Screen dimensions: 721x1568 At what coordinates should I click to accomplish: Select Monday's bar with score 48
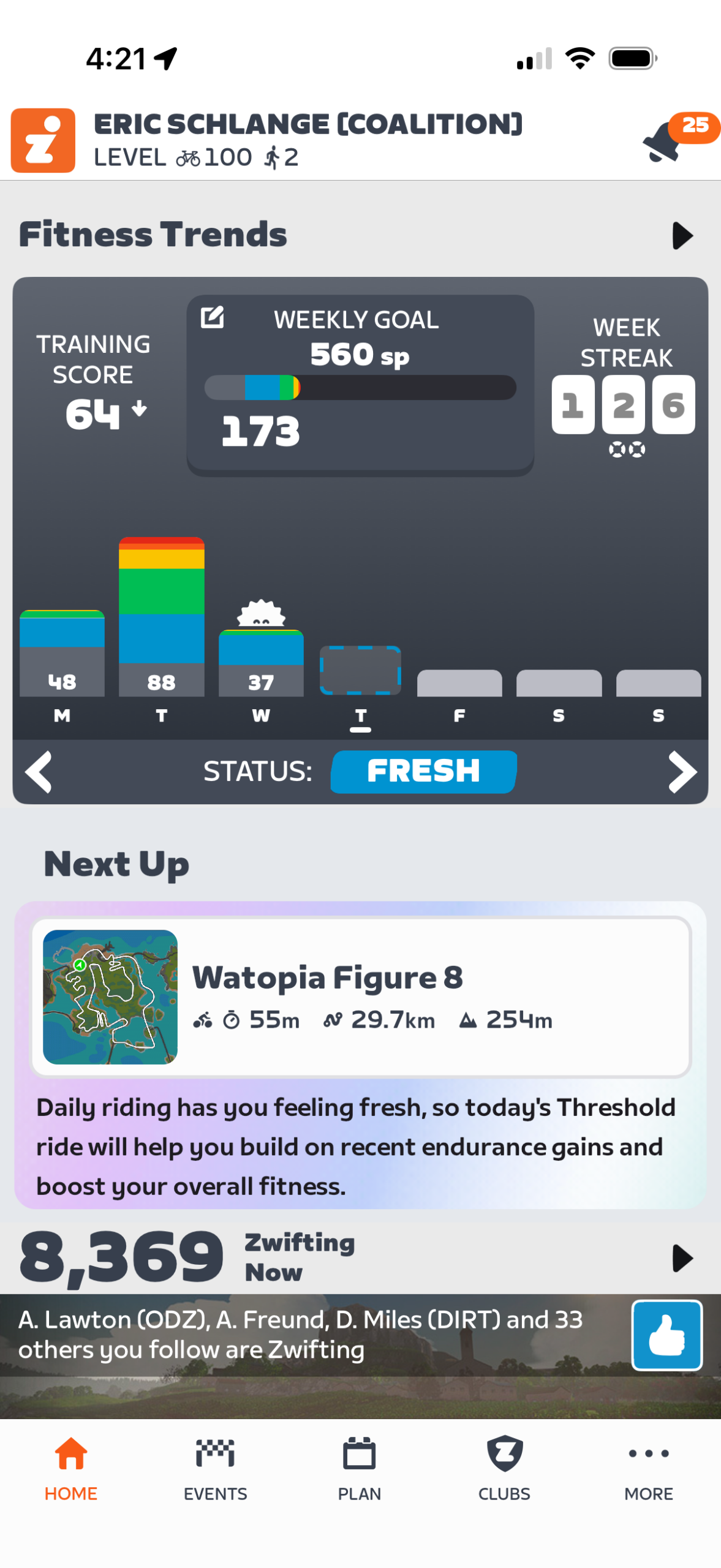tap(62, 653)
